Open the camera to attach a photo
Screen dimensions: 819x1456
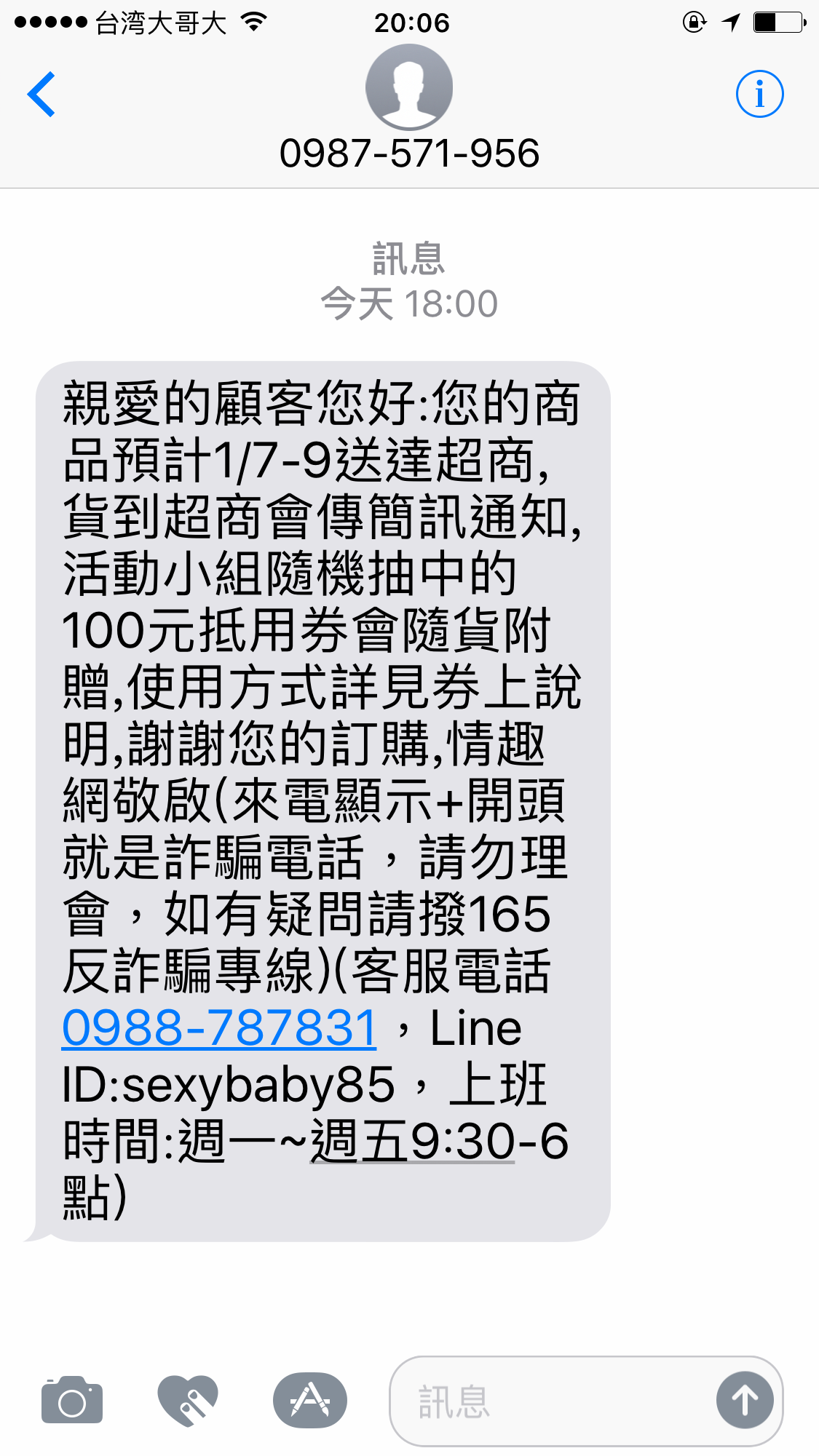pyautogui.click(x=71, y=1400)
